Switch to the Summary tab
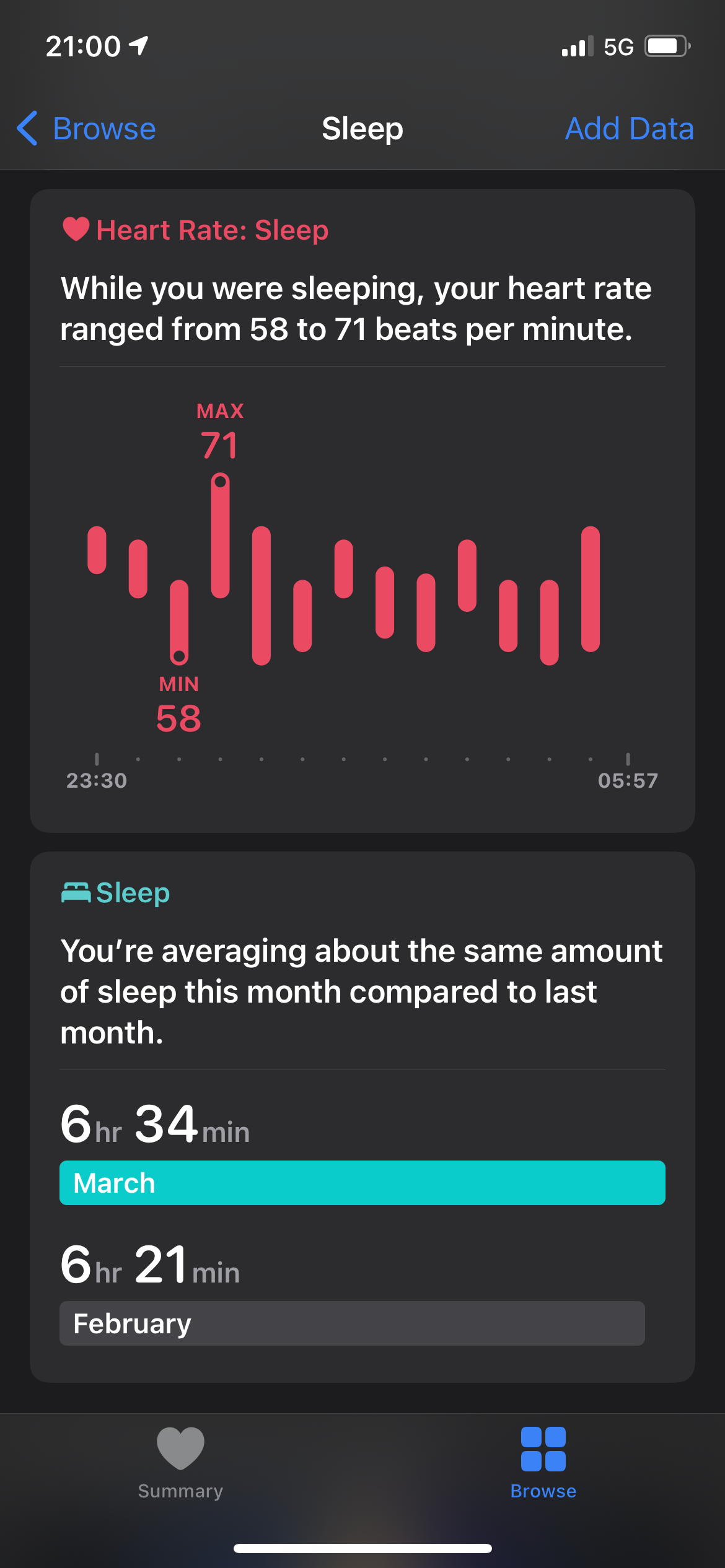Viewport: 725px width, 1568px height. (x=180, y=1463)
